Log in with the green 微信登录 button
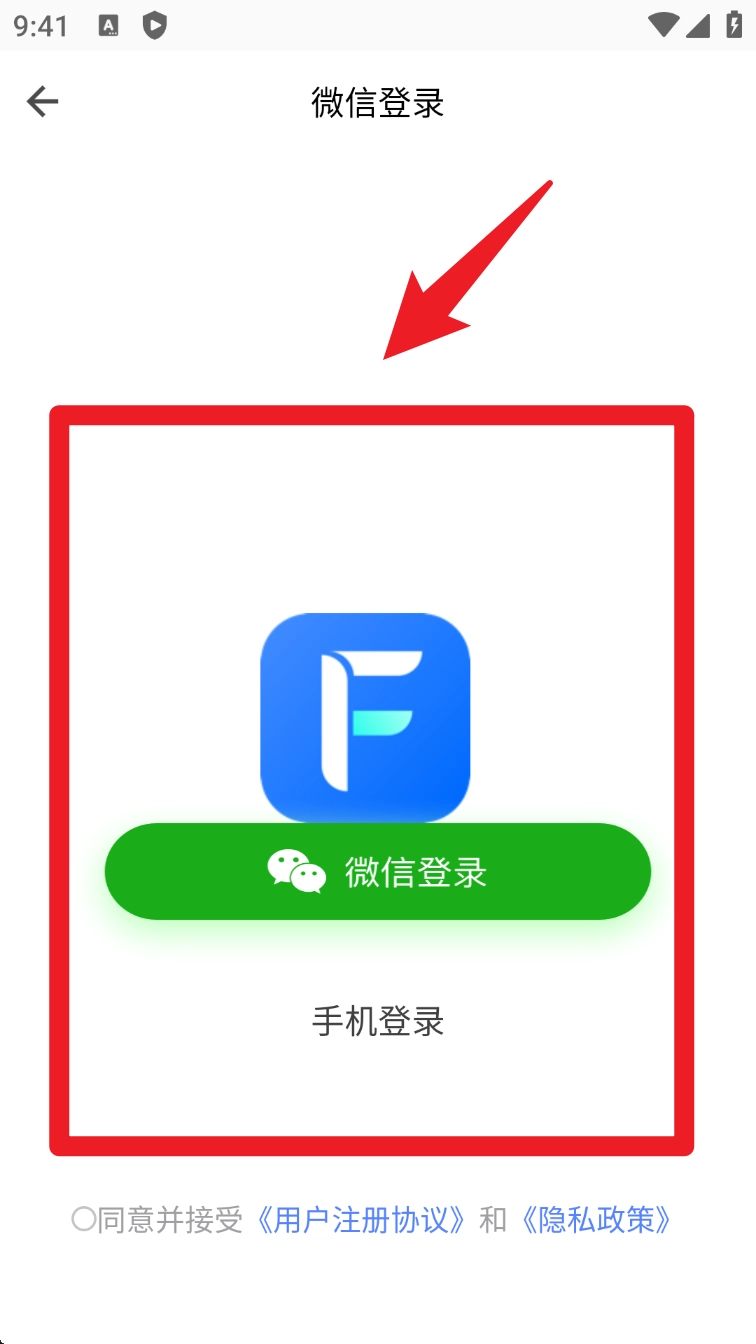 click(377, 872)
